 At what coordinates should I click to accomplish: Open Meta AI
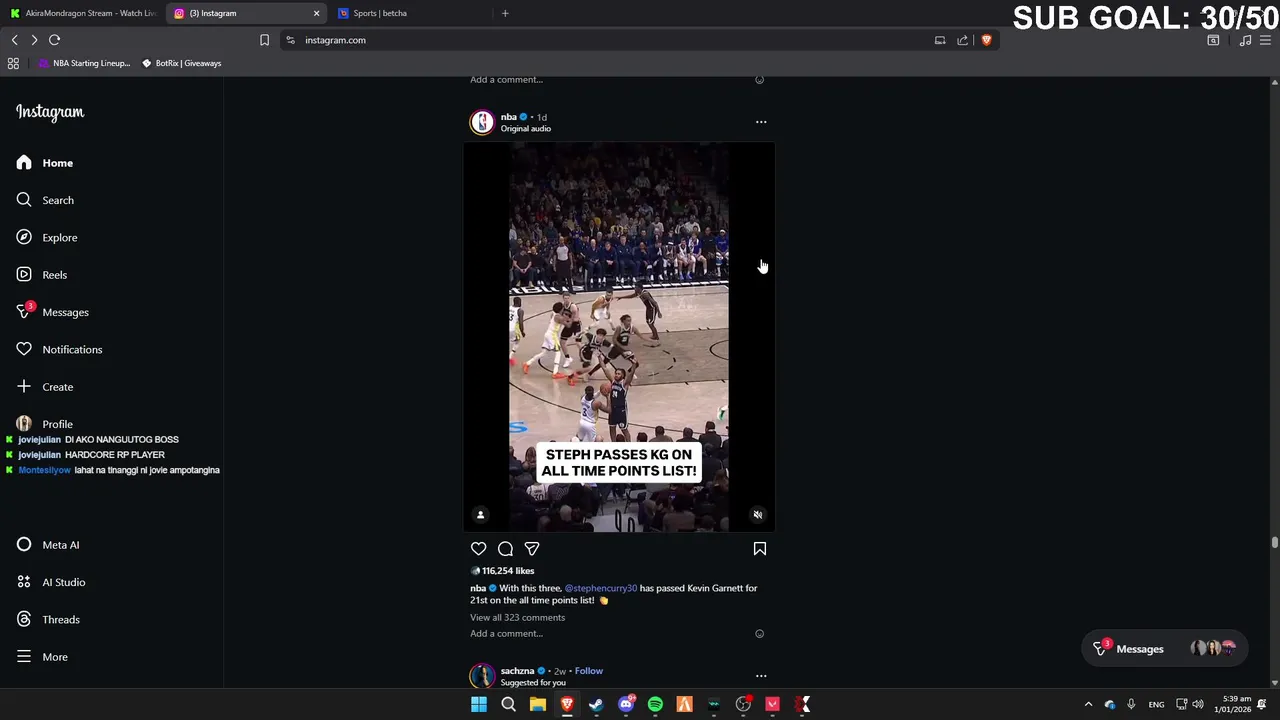pos(60,545)
